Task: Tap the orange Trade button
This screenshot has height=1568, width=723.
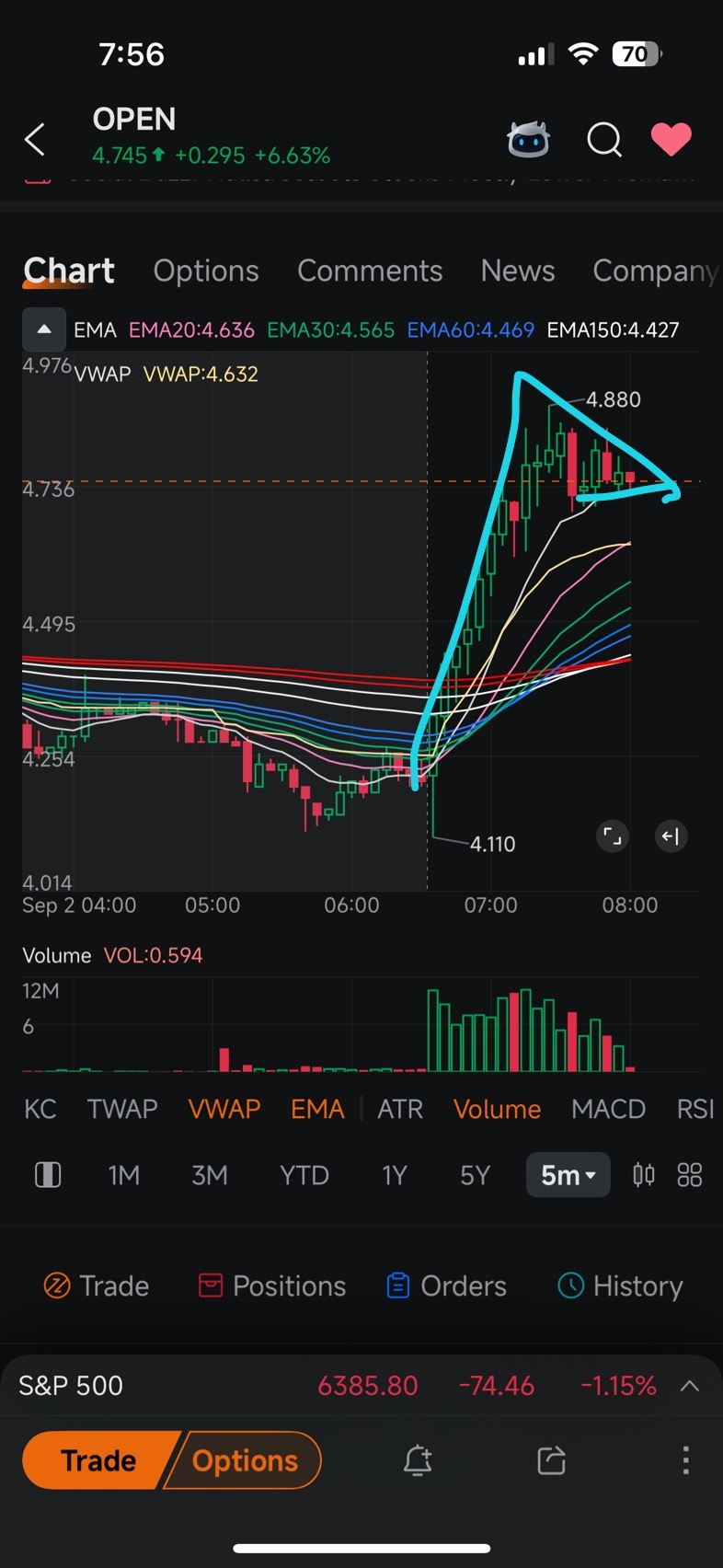Action: pos(98,1460)
